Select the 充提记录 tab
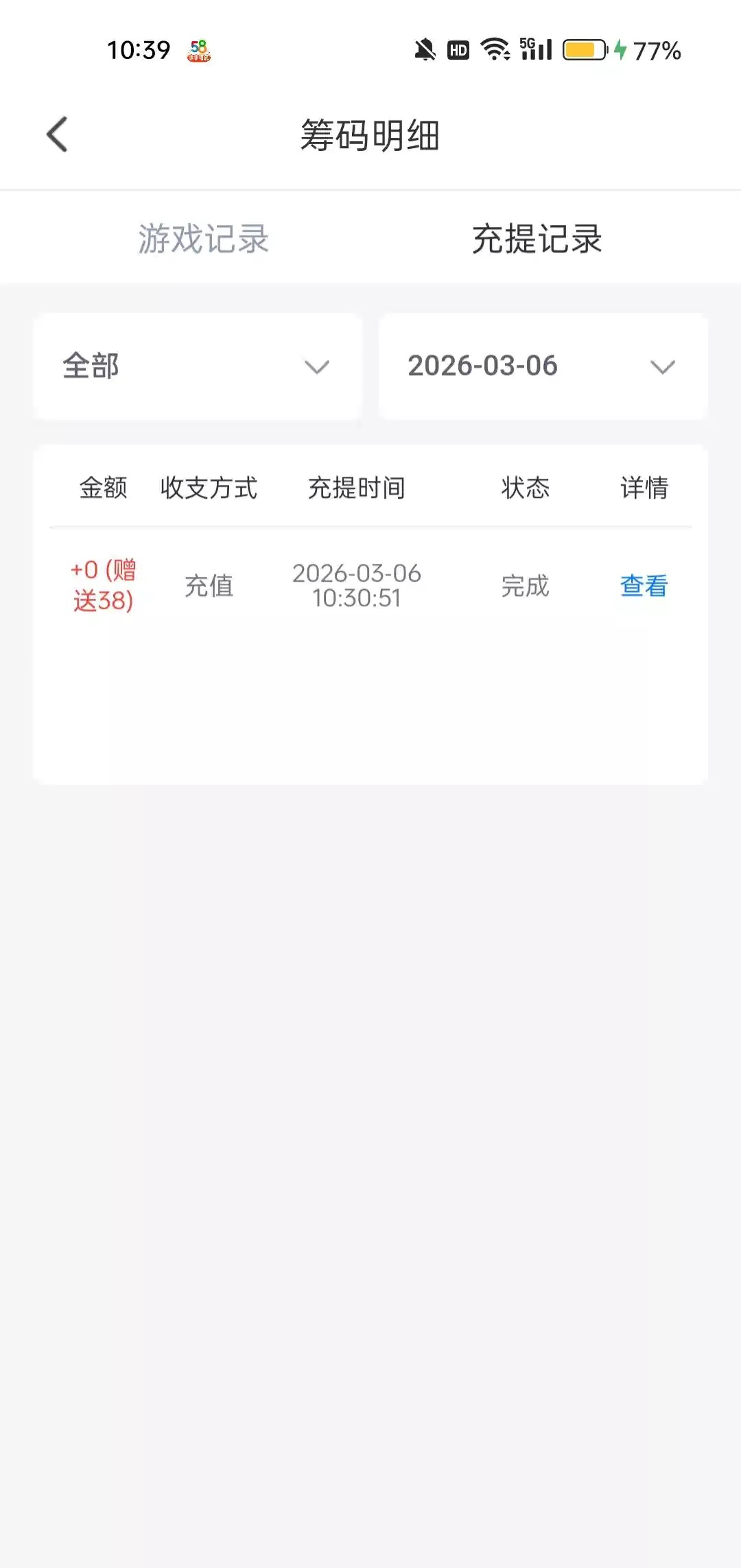 point(537,239)
